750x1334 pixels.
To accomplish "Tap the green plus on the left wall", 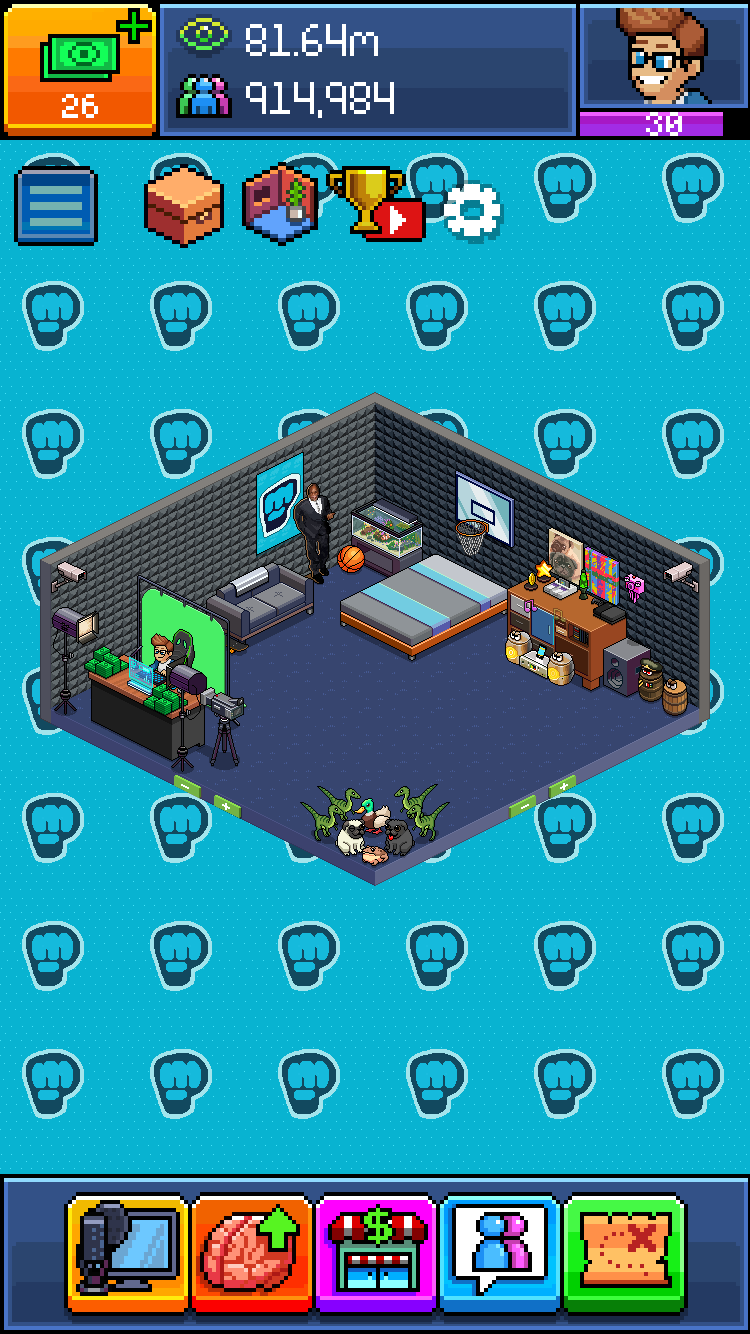I will point(226,804).
